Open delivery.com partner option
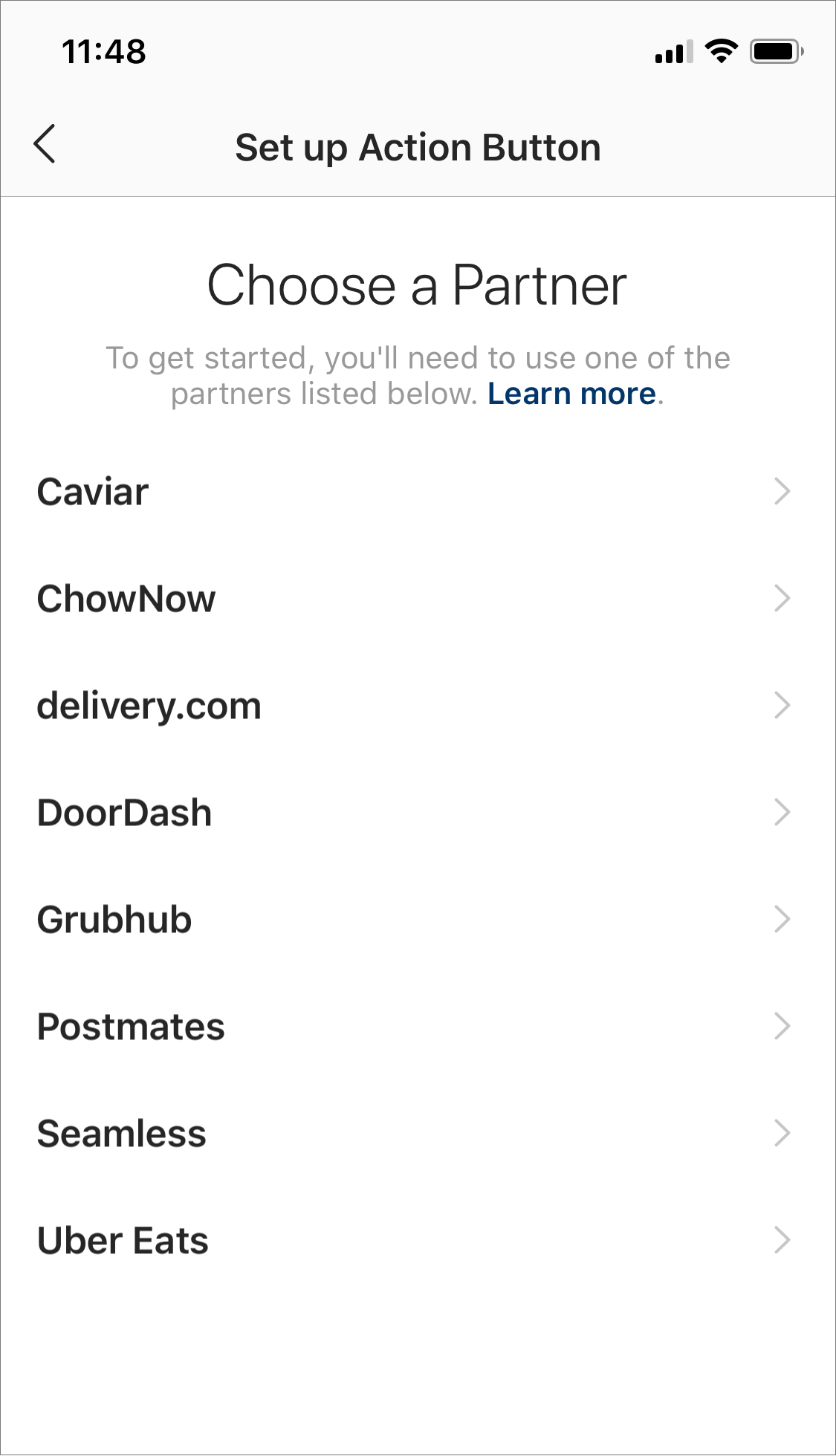 (x=416, y=706)
